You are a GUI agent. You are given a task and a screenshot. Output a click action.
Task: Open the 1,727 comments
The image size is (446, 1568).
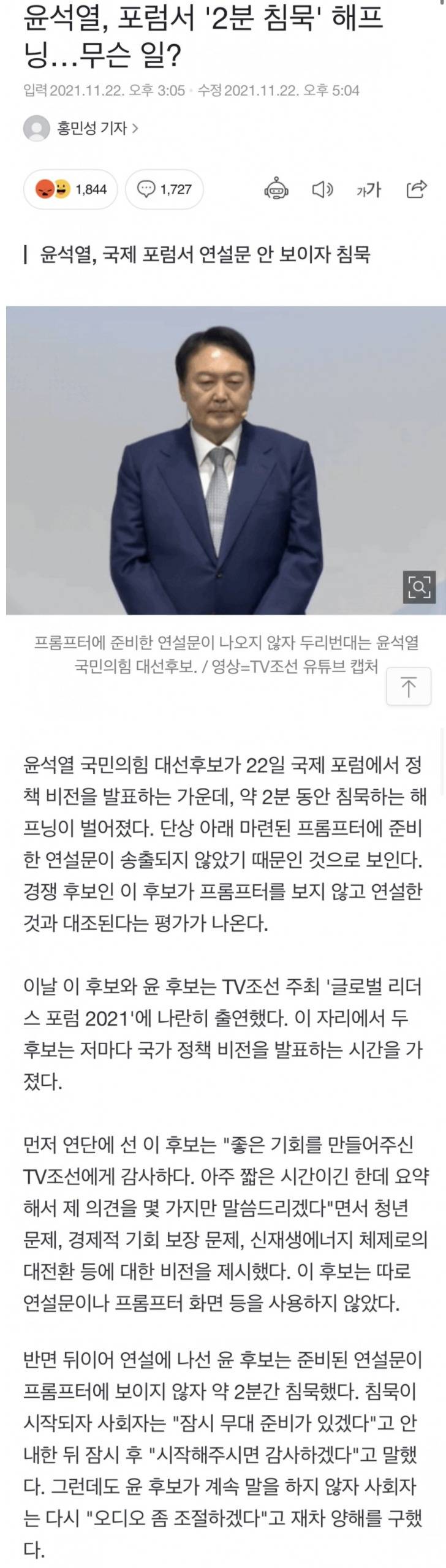(x=164, y=189)
